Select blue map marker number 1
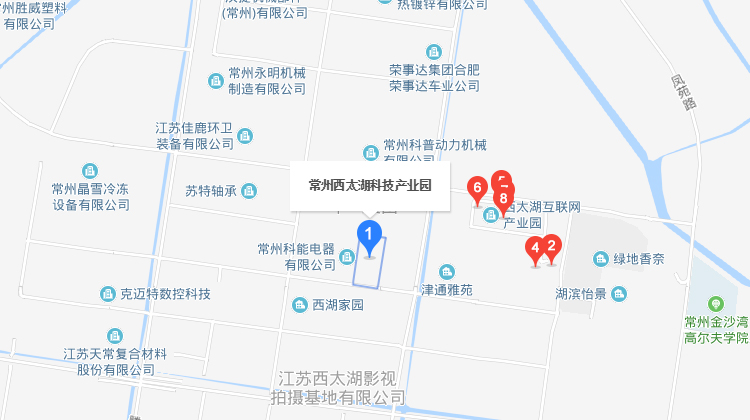The width and height of the screenshot is (750, 420). pos(370,238)
